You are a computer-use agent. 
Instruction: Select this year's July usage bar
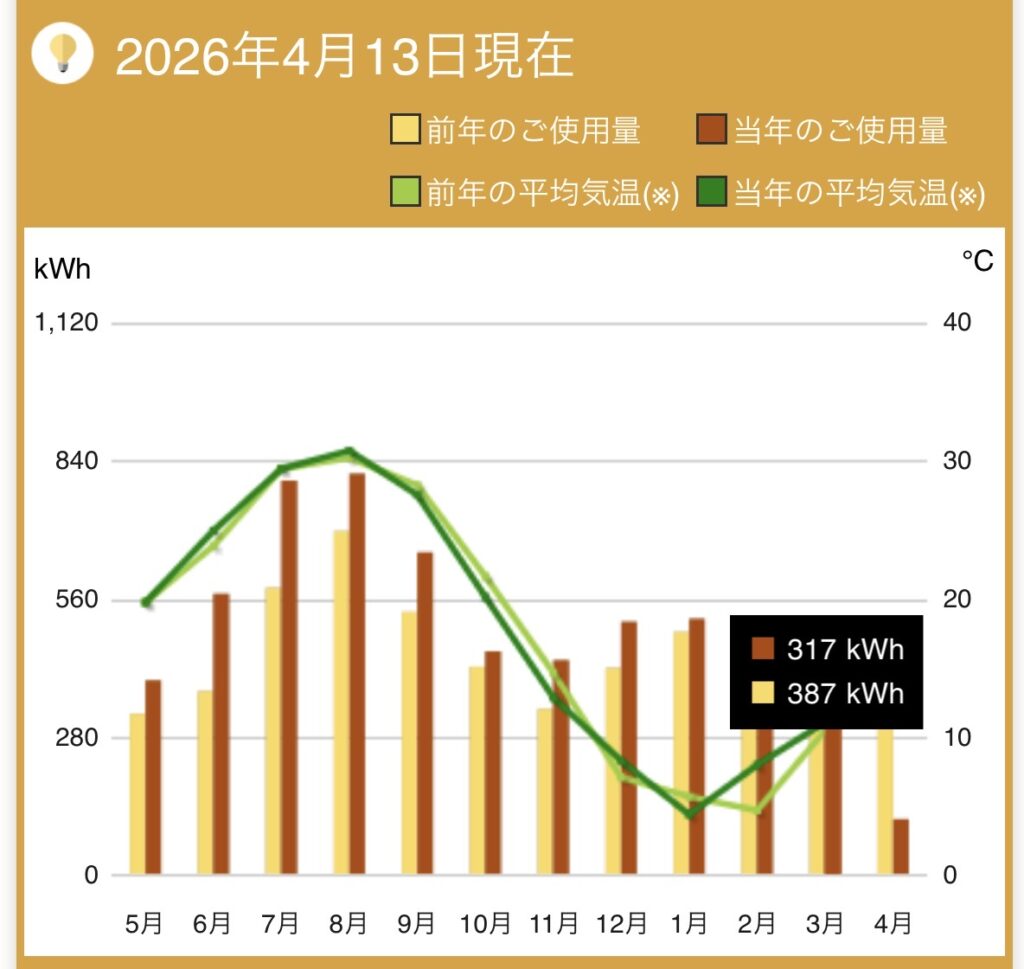(289, 678)
